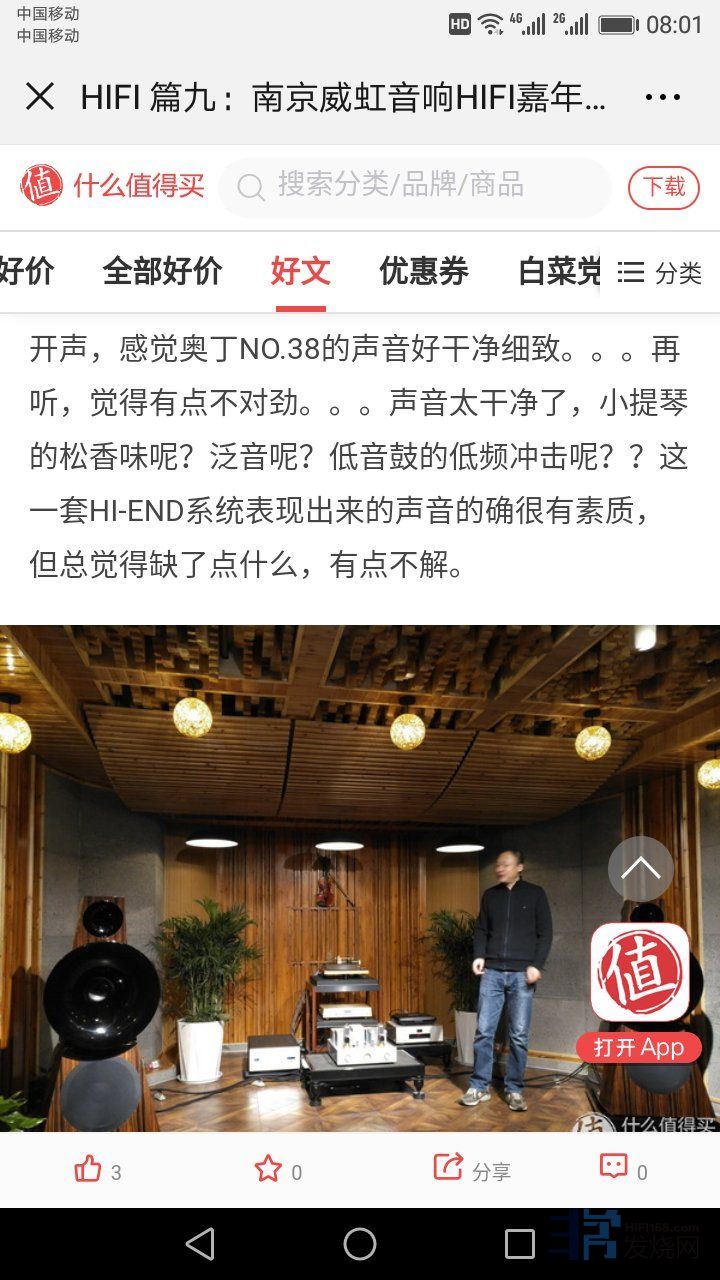Close the article webview
This screenshot has height=1280, width=720.
[40, 97]
